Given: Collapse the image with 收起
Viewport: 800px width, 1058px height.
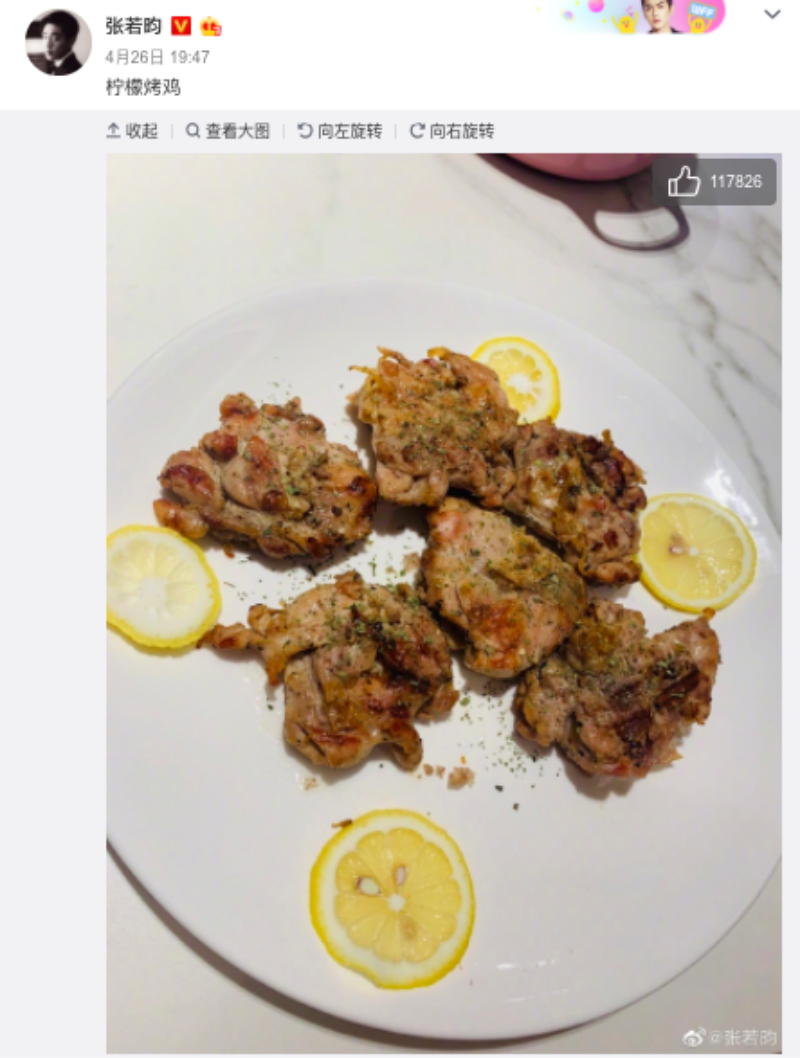Looking at the screenshot, I should click(132, 131).
